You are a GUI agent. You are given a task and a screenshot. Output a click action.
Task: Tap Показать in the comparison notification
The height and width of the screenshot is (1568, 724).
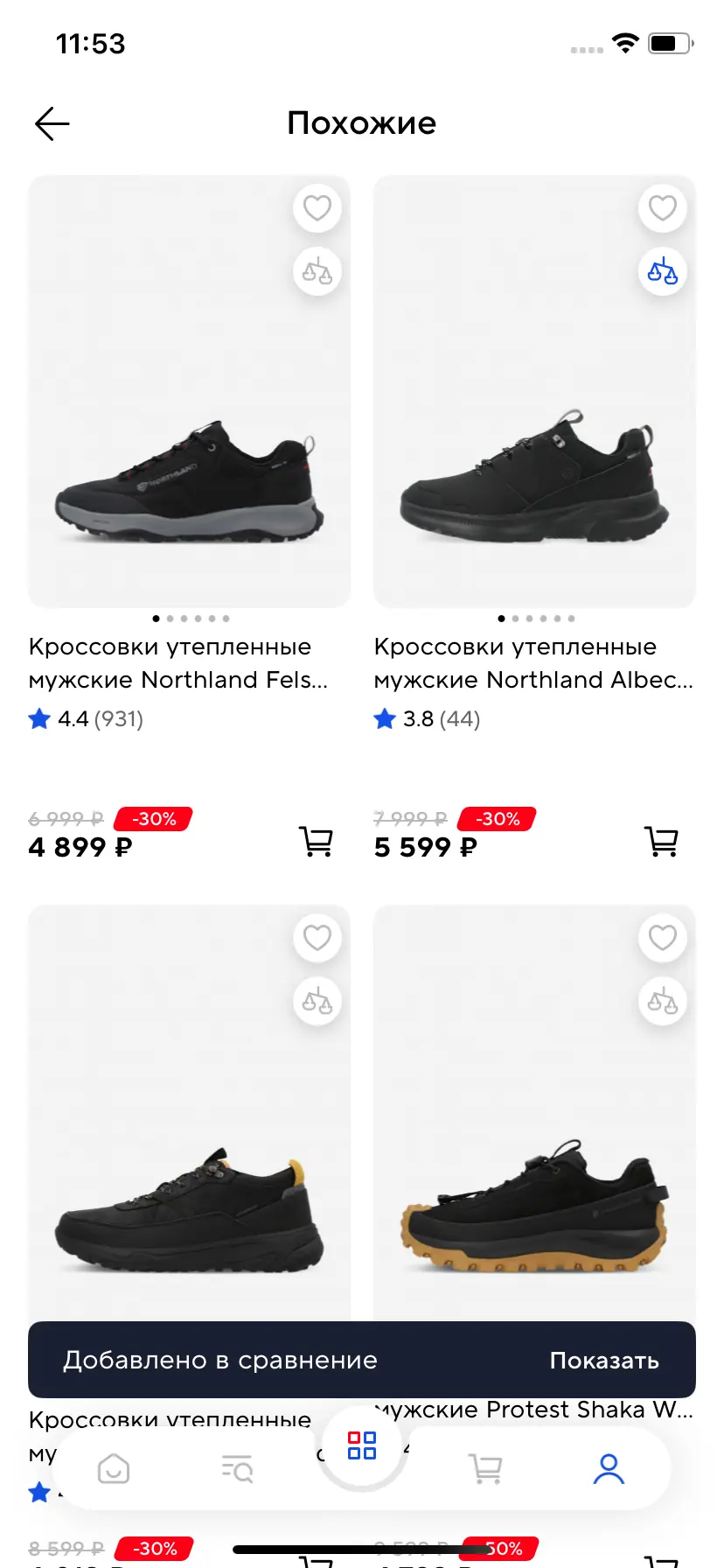point(604,1361)
